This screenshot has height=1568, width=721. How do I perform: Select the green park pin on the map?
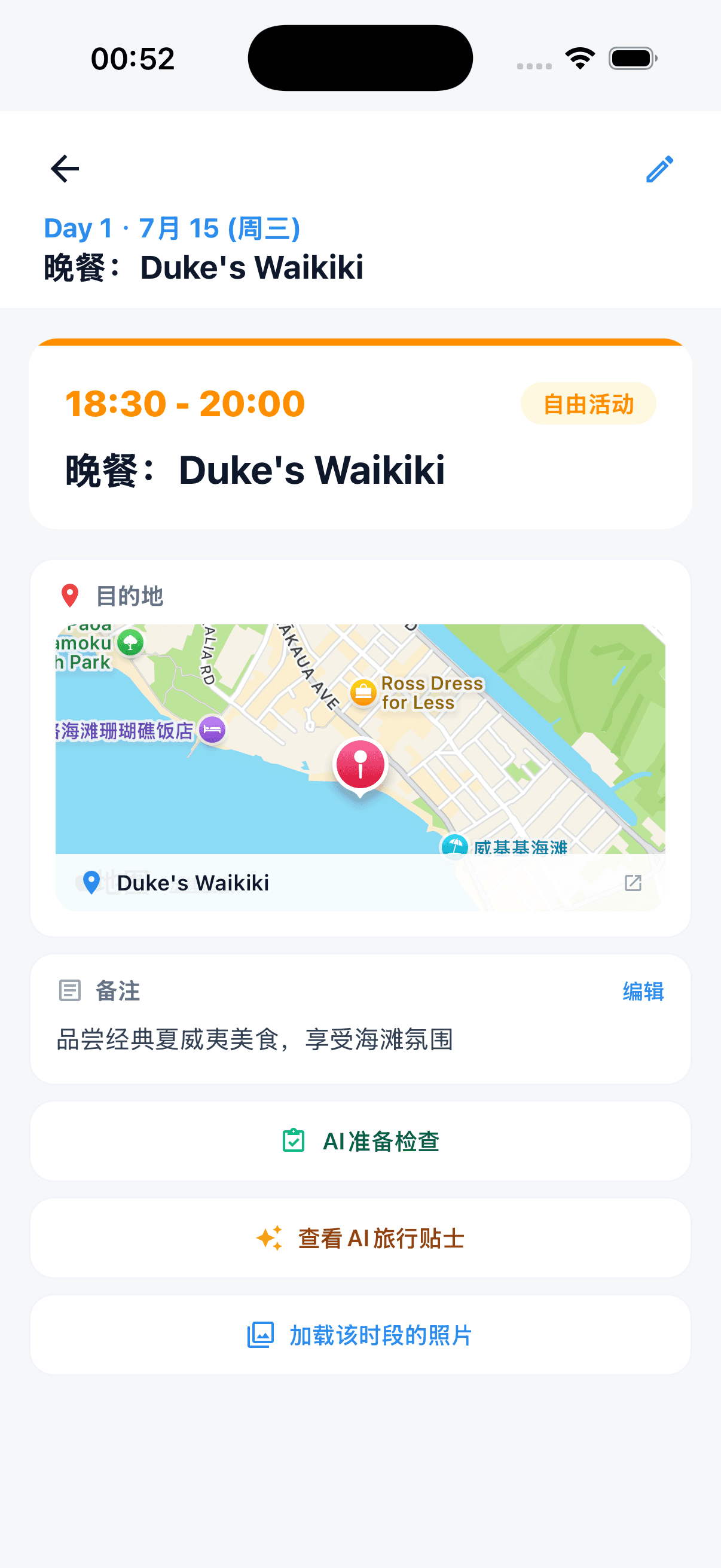pyautogui.click(x=130, y=644)
